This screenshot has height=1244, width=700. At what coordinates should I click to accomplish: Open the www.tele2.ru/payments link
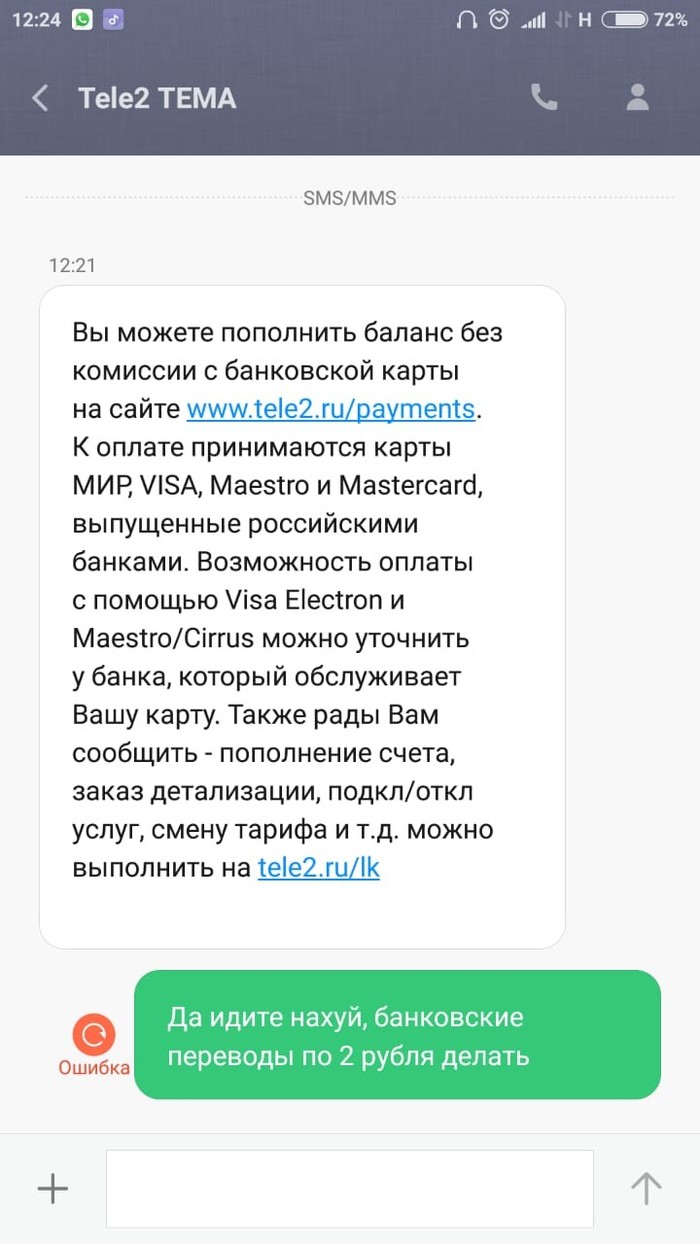(330, 408)
